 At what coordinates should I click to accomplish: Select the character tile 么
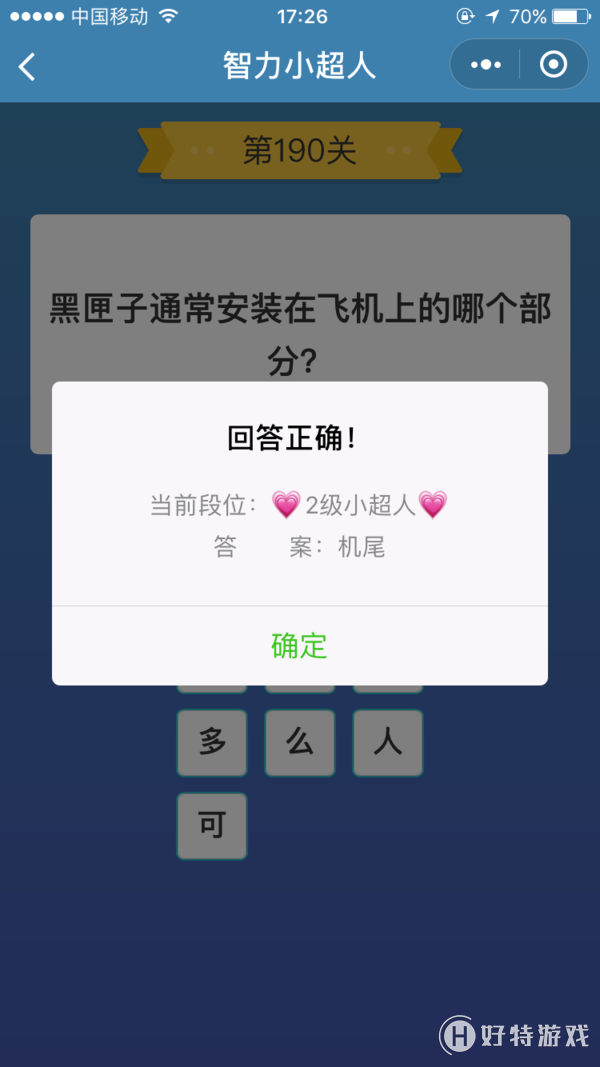(300, 743)
